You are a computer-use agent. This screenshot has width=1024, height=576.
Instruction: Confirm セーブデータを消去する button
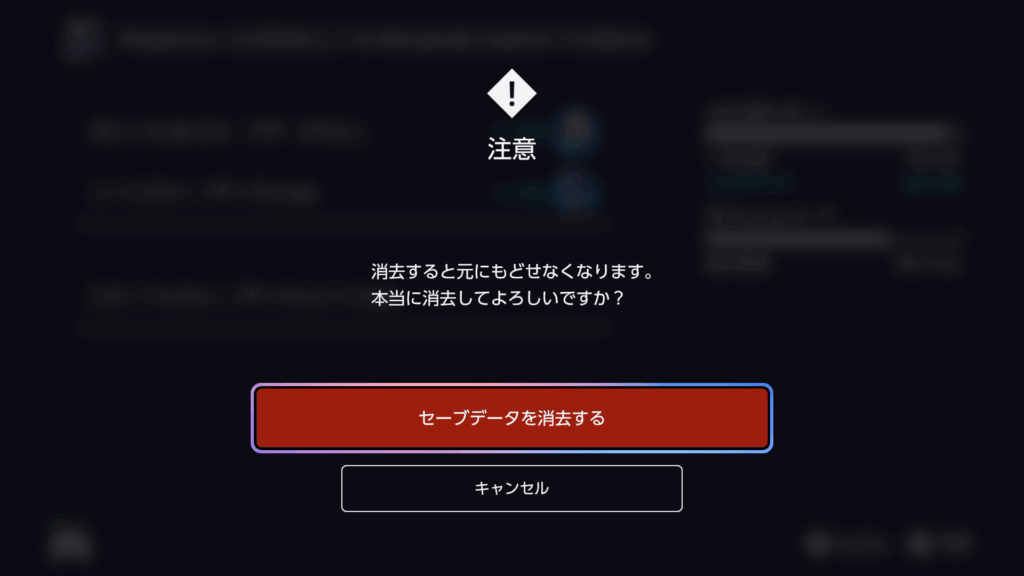point(512,418)
